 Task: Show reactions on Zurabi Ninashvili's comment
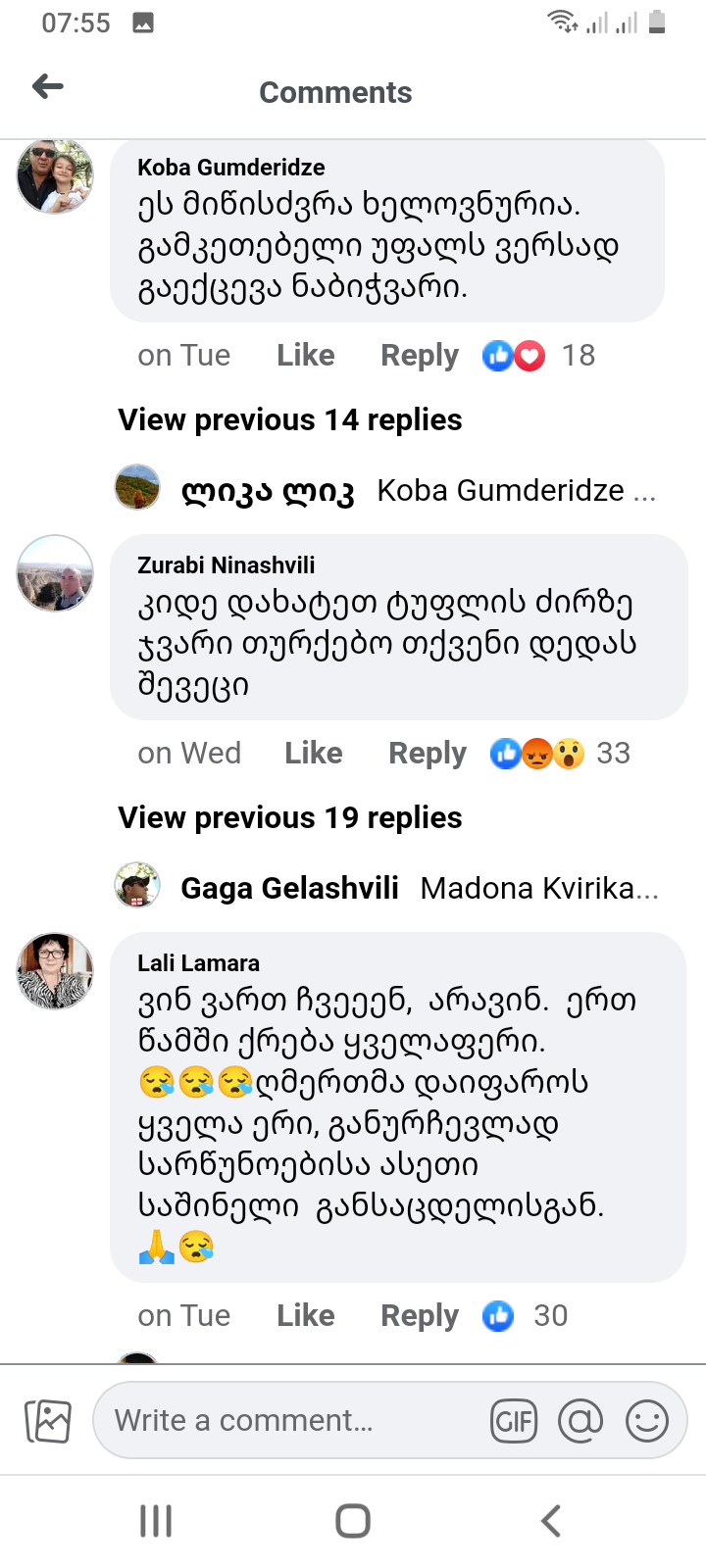pos(559,754)
